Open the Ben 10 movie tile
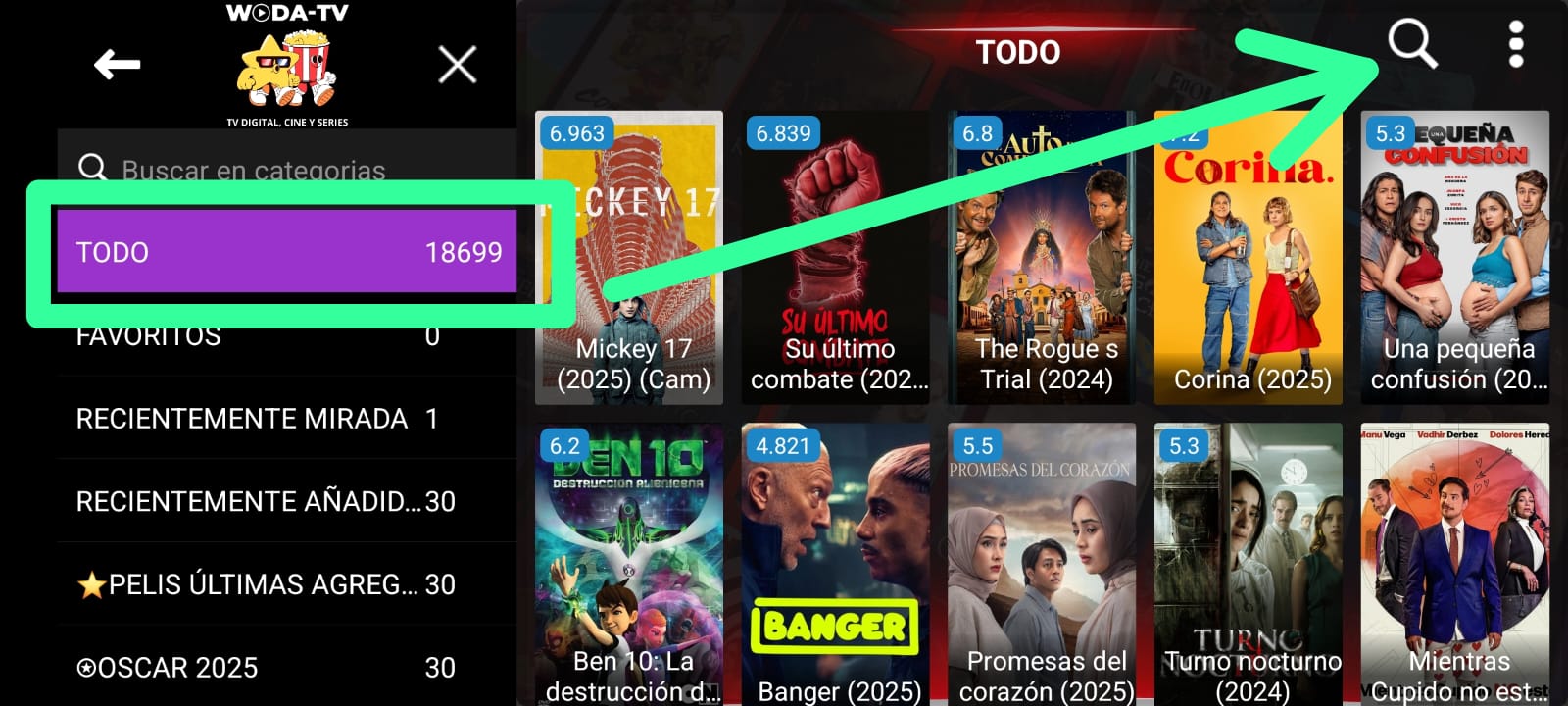 tap(629, 565)
